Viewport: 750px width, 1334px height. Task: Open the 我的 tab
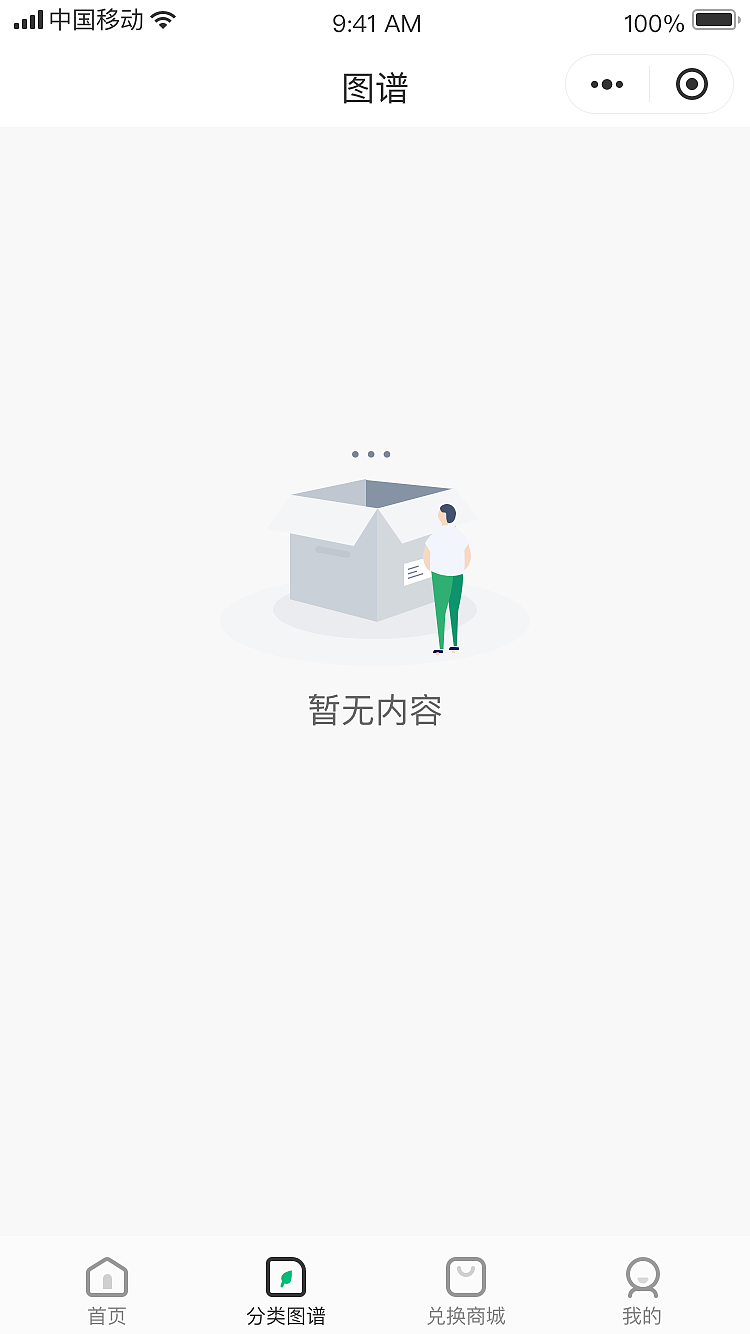[x=642, y=1290]
